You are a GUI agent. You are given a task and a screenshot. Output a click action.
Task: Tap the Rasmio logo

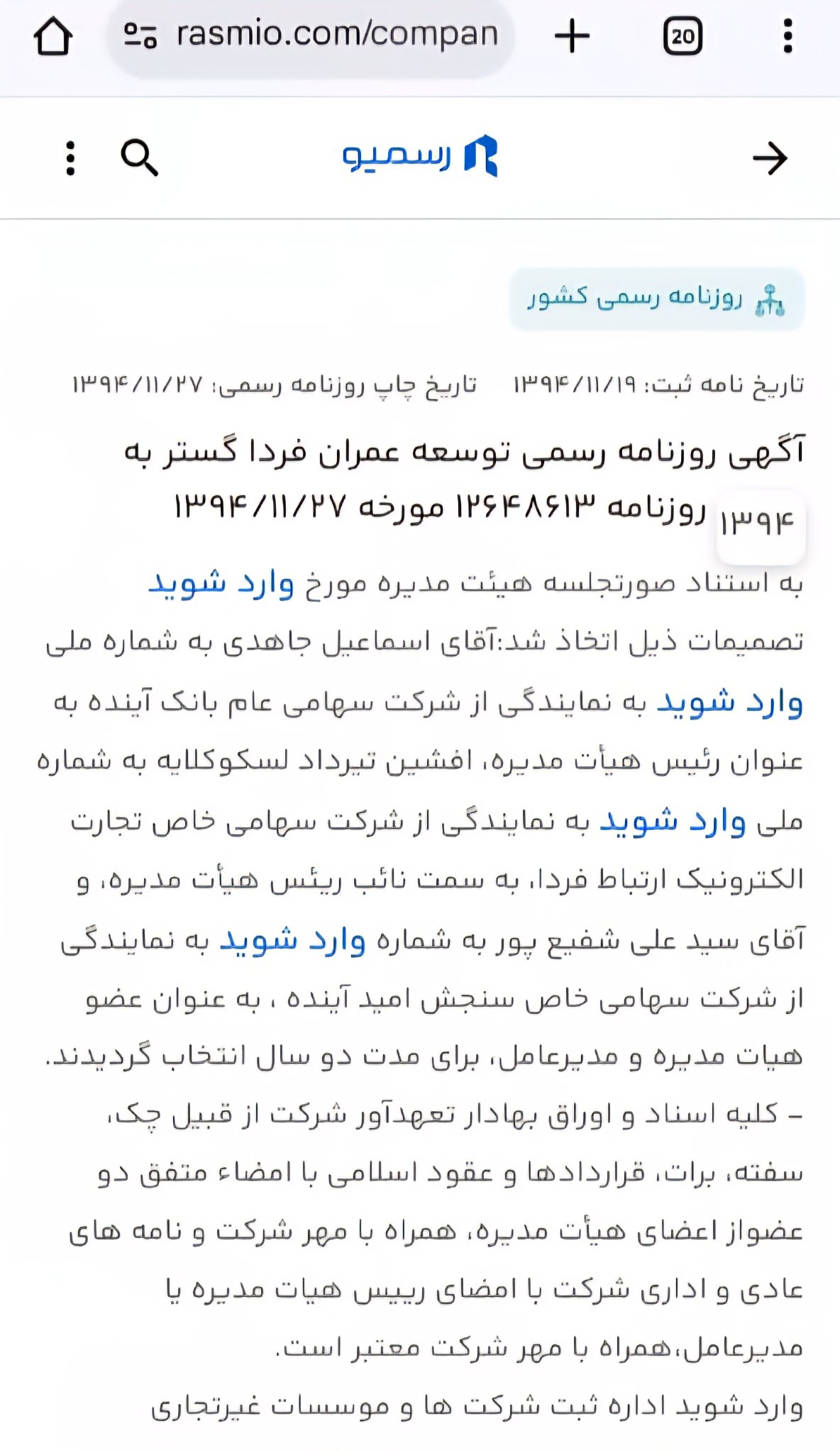[x=420, y=155]
